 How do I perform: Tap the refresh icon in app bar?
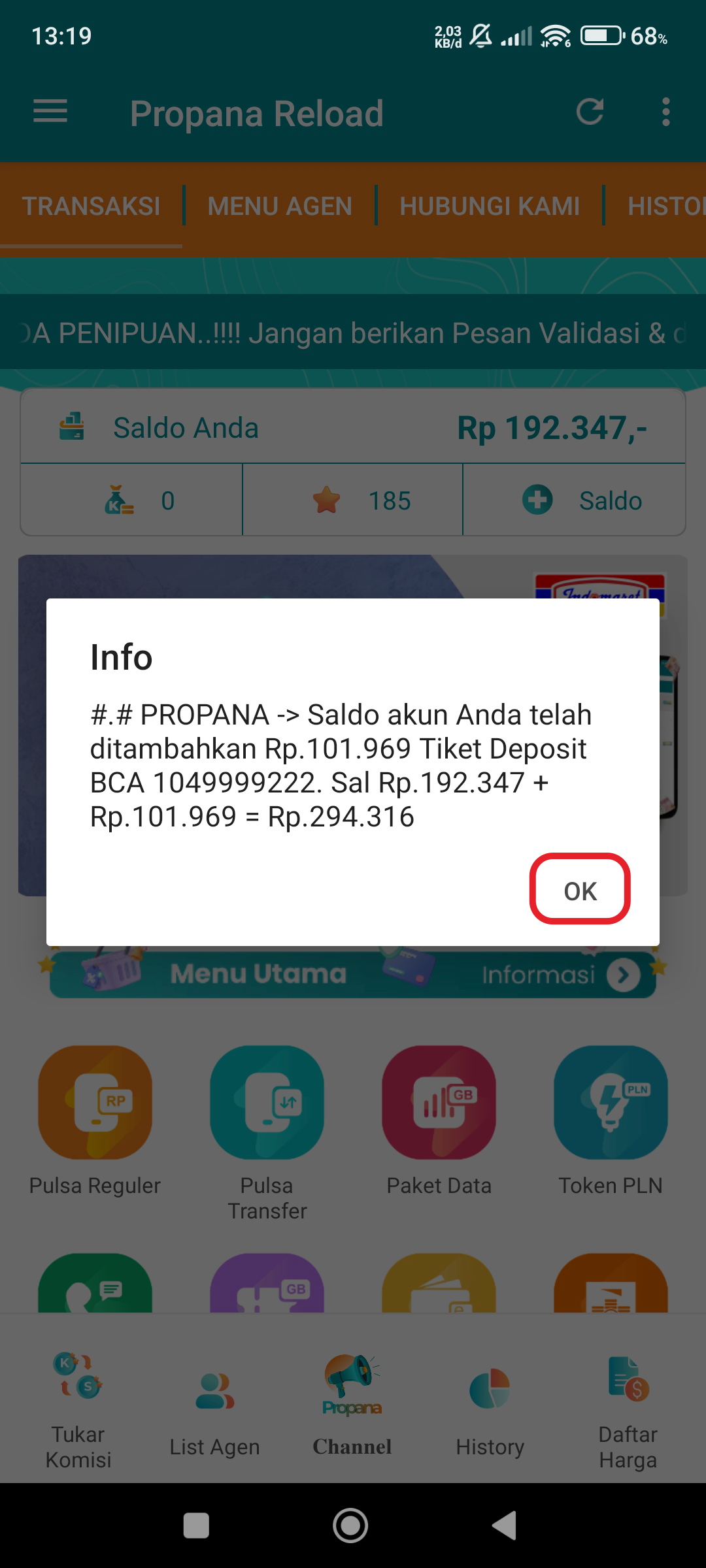[x=590, y=112]
